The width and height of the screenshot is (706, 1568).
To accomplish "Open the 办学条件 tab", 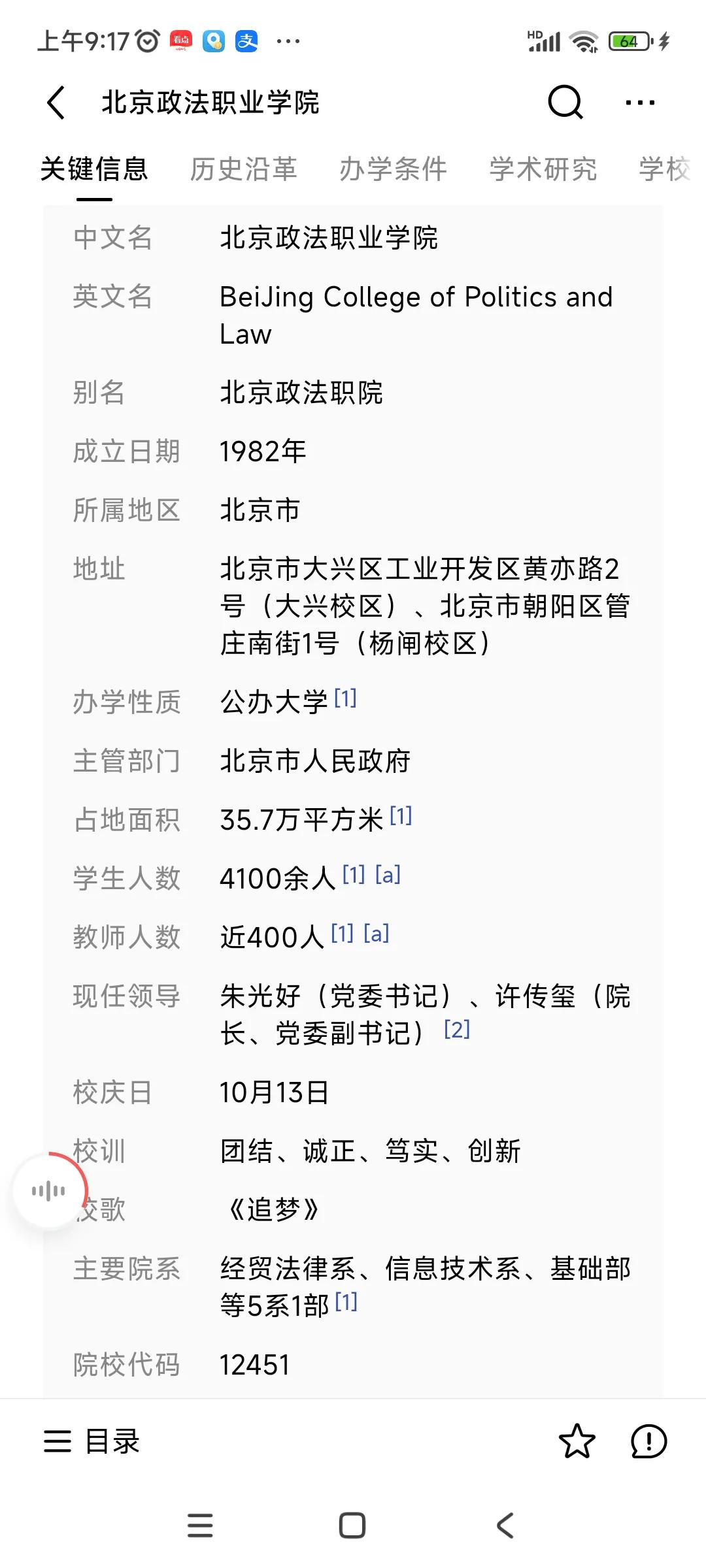I will pos(395,170).
